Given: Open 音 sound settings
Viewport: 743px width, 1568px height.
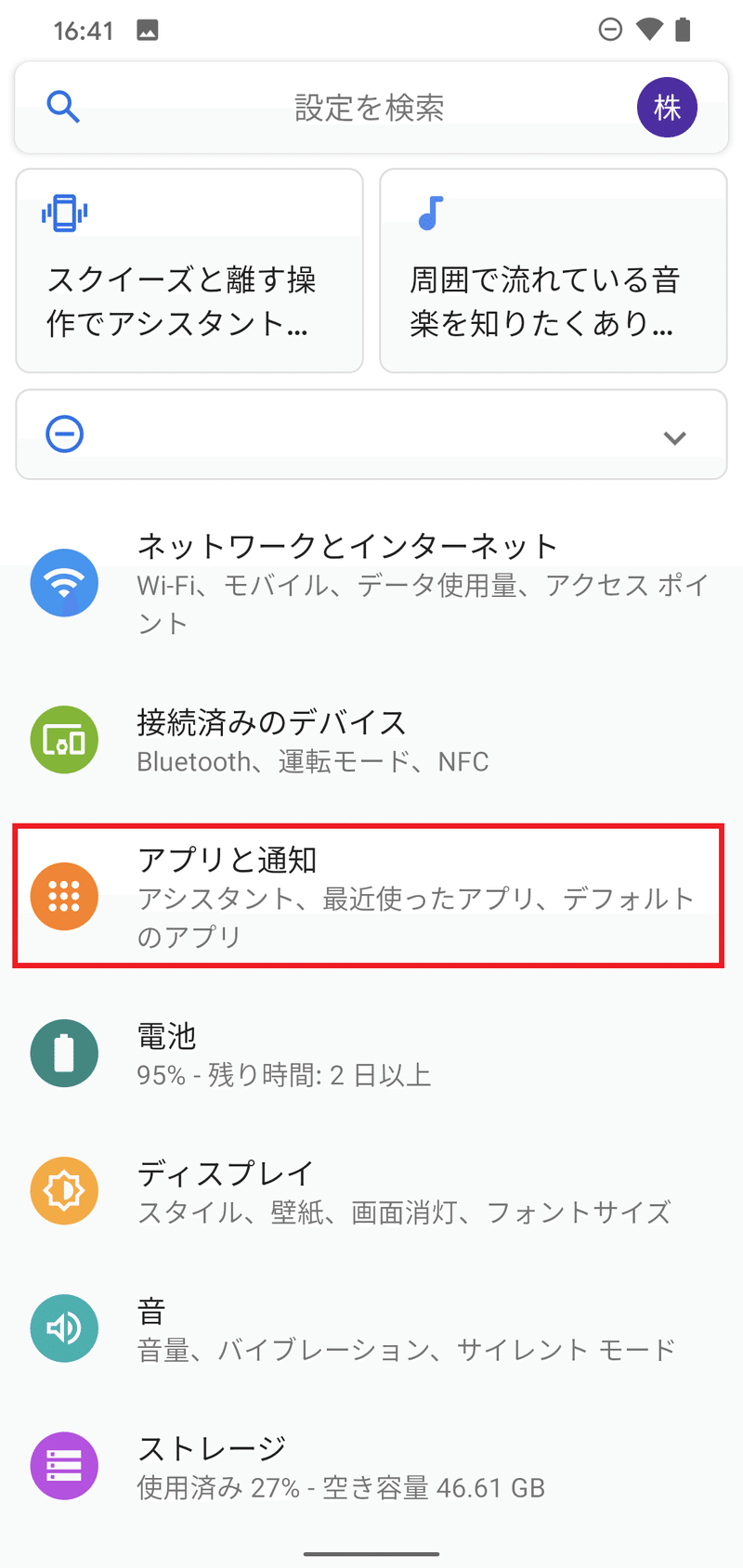Looking at the screenshot, I should pyautogui.click(x=371, y=1328).
